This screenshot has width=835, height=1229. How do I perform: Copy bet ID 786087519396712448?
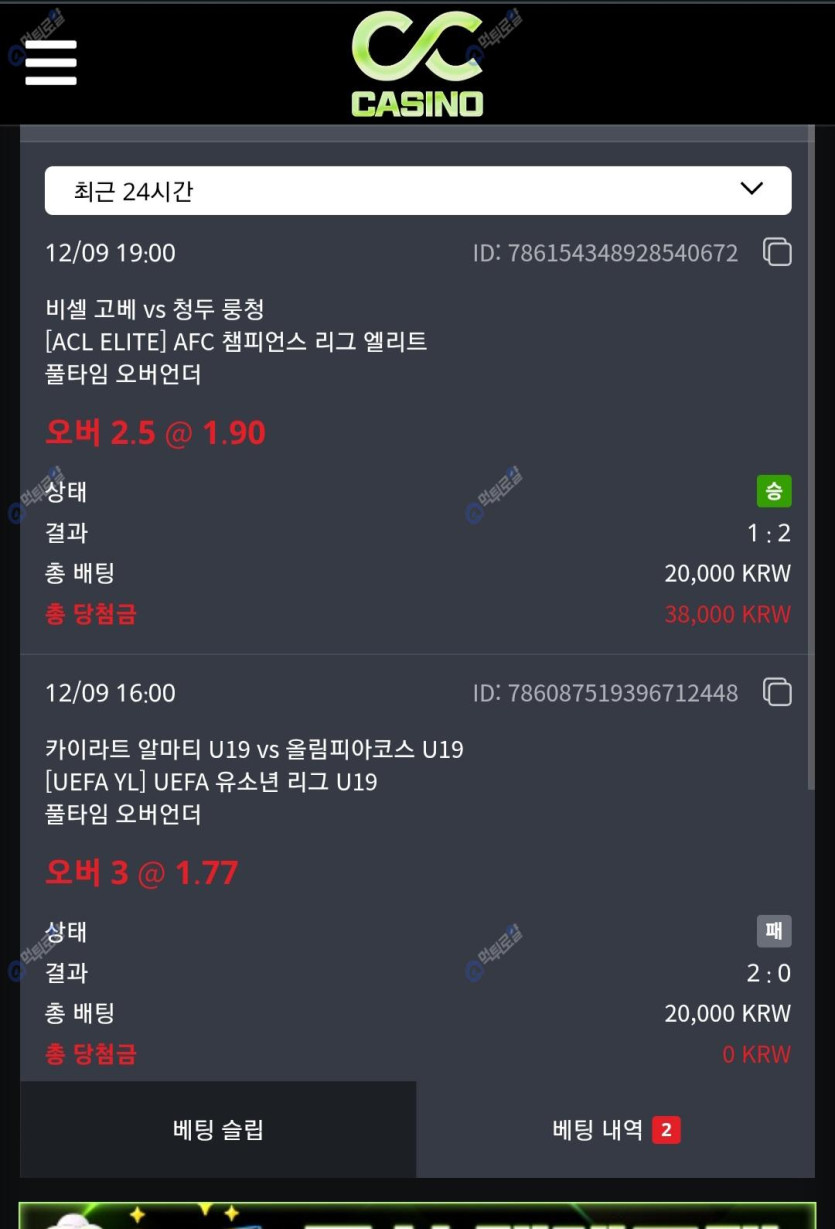pyautogui.click(x=777, y=692)
